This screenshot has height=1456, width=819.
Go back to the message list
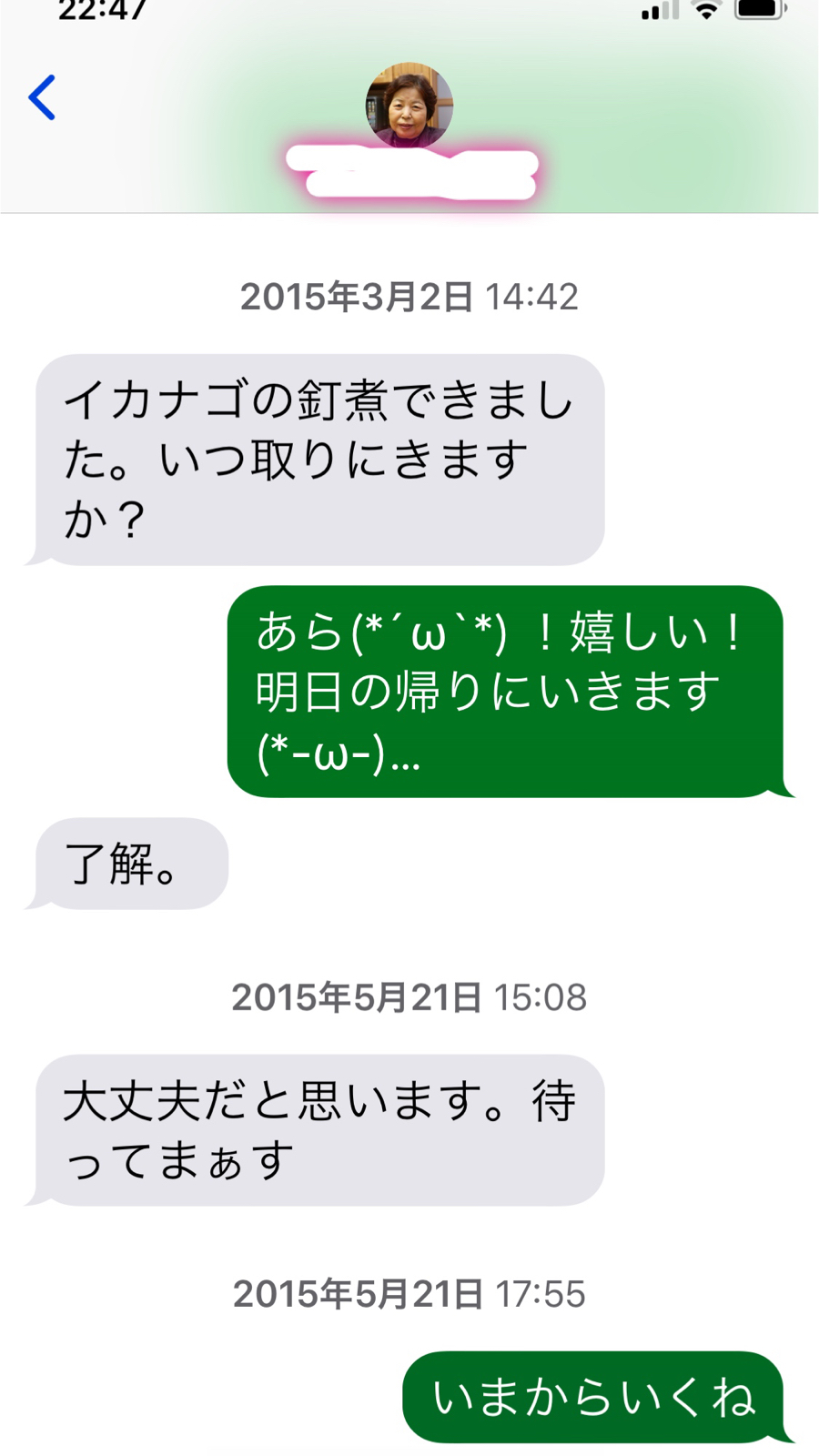(42, 97)
